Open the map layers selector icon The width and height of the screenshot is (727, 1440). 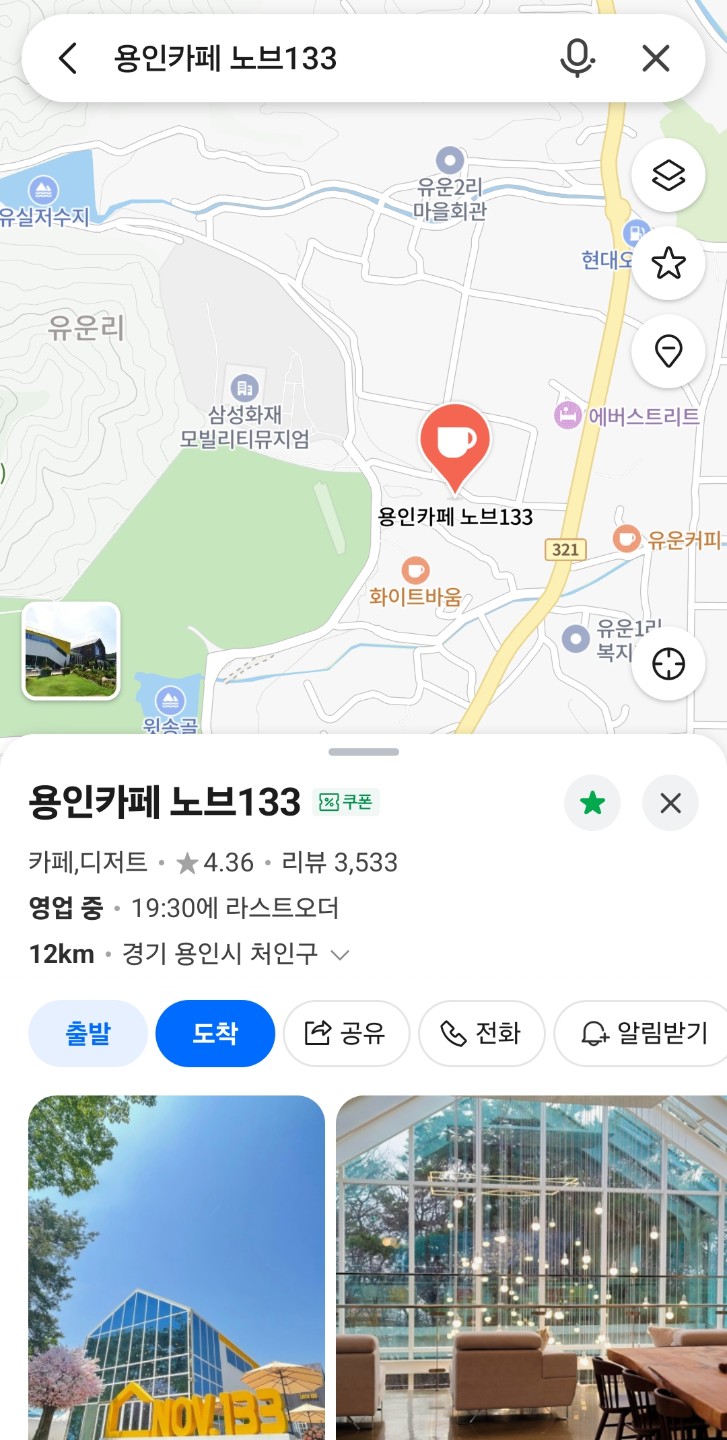click(x=668, y=173)
